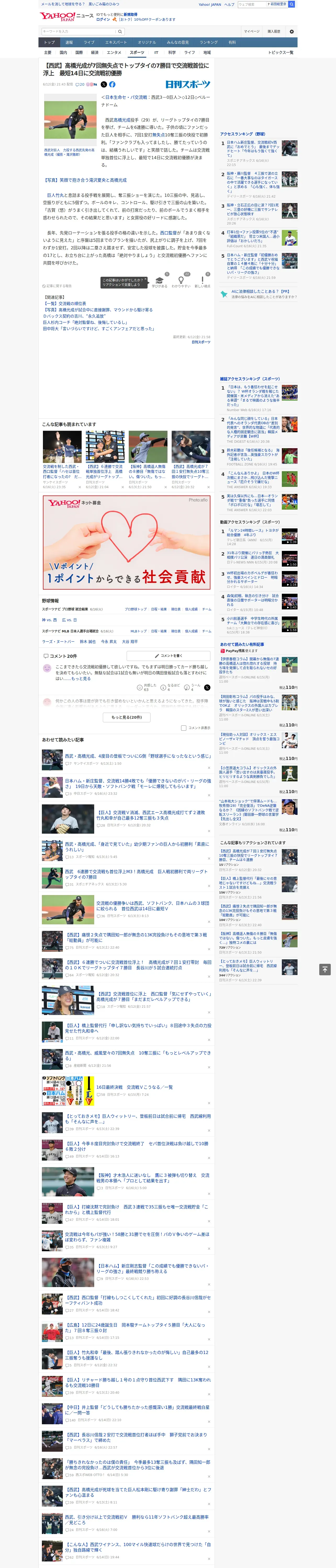Open the settings gear icon
The height and width of the screenshot is (1568, 336).
coord(292,32)
